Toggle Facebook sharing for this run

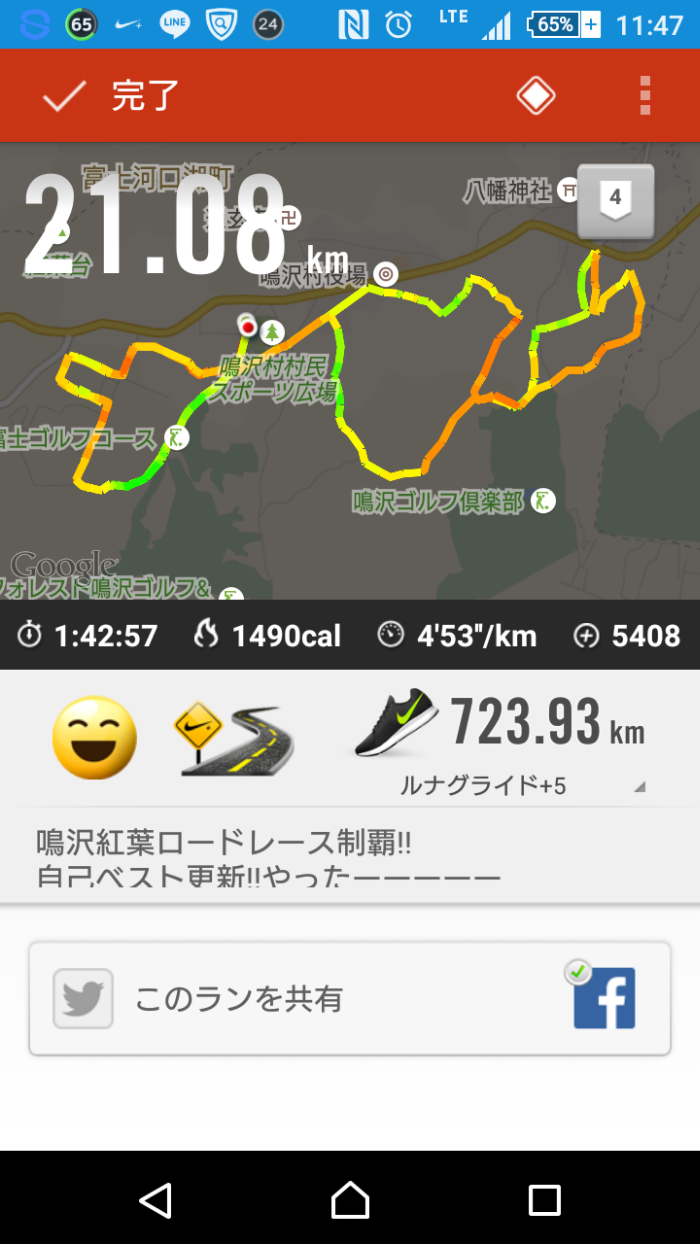pyautogui.click(x=603, y=996)
